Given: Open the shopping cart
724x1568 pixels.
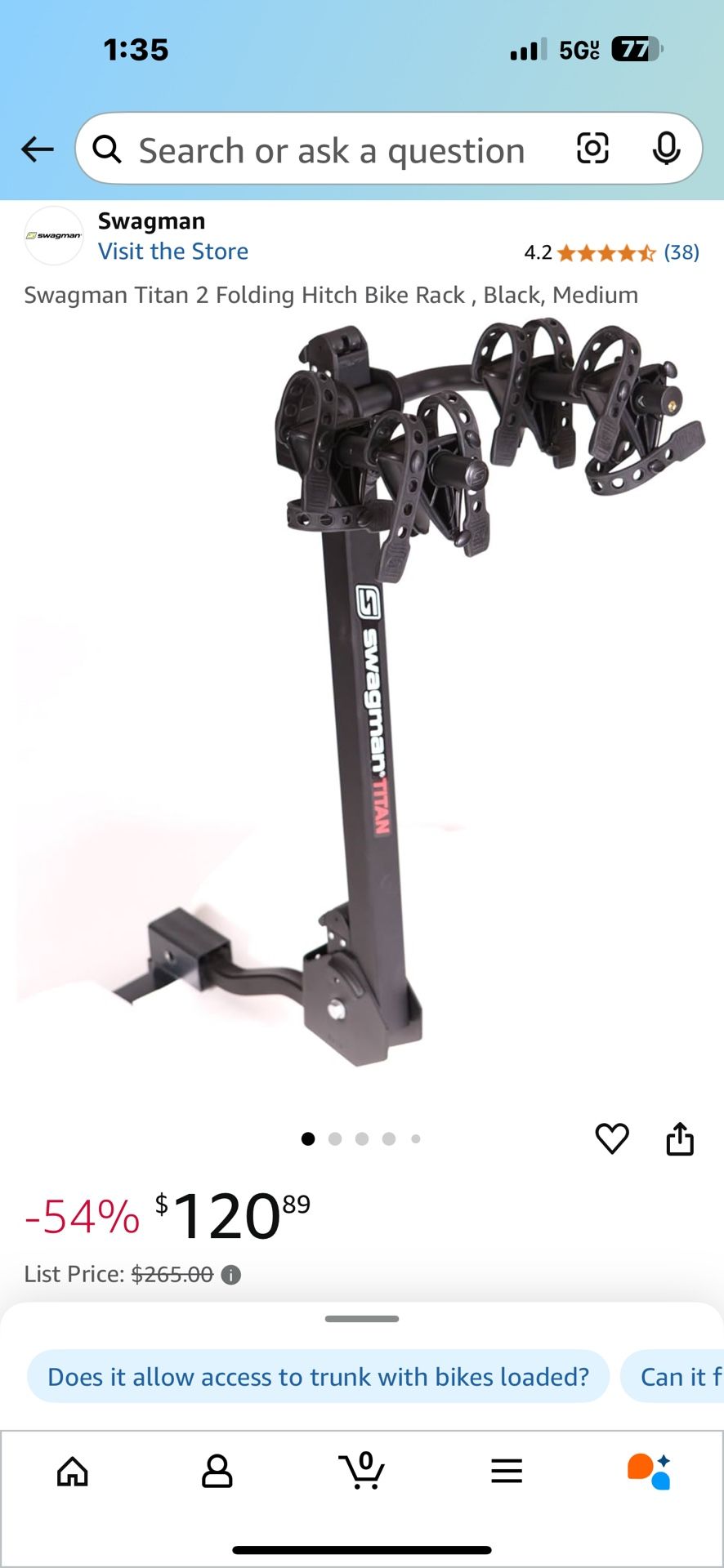Looking at the screenshot, I should [x=362, y=1470].
